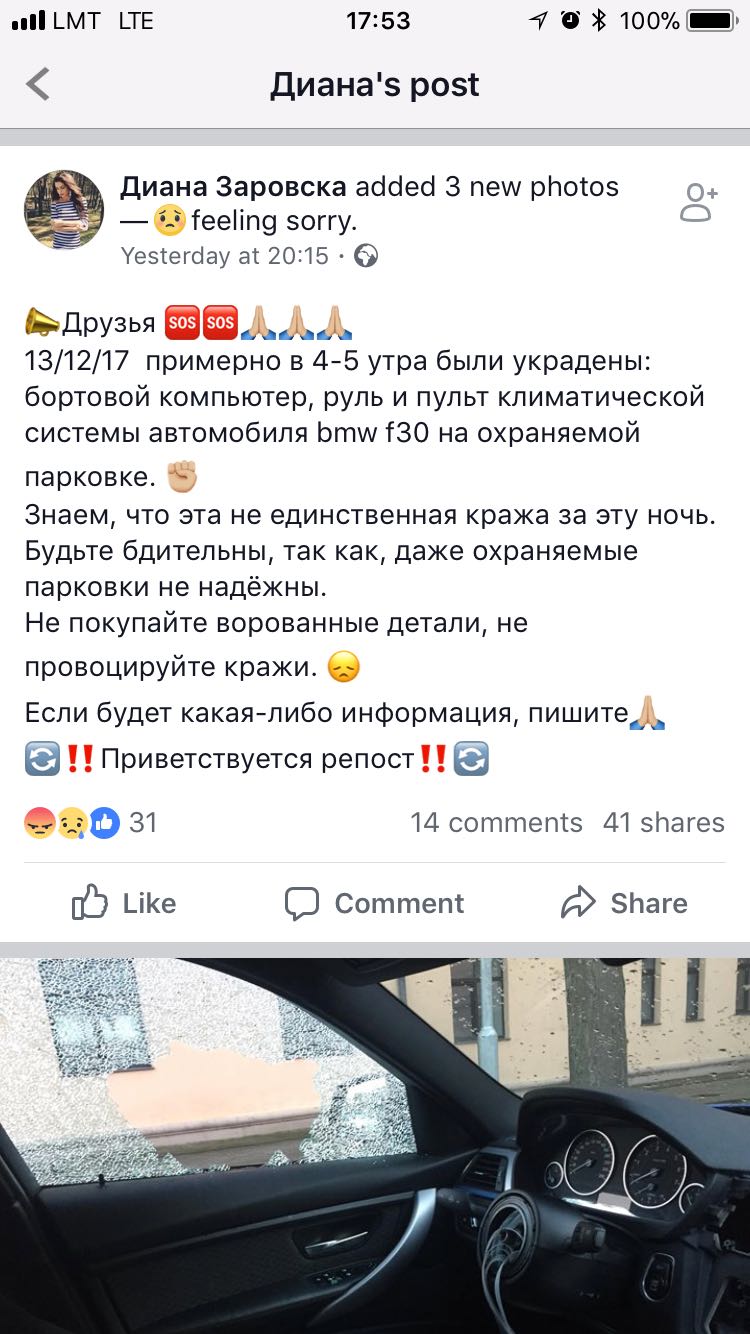Share this post

coord(624,903)
